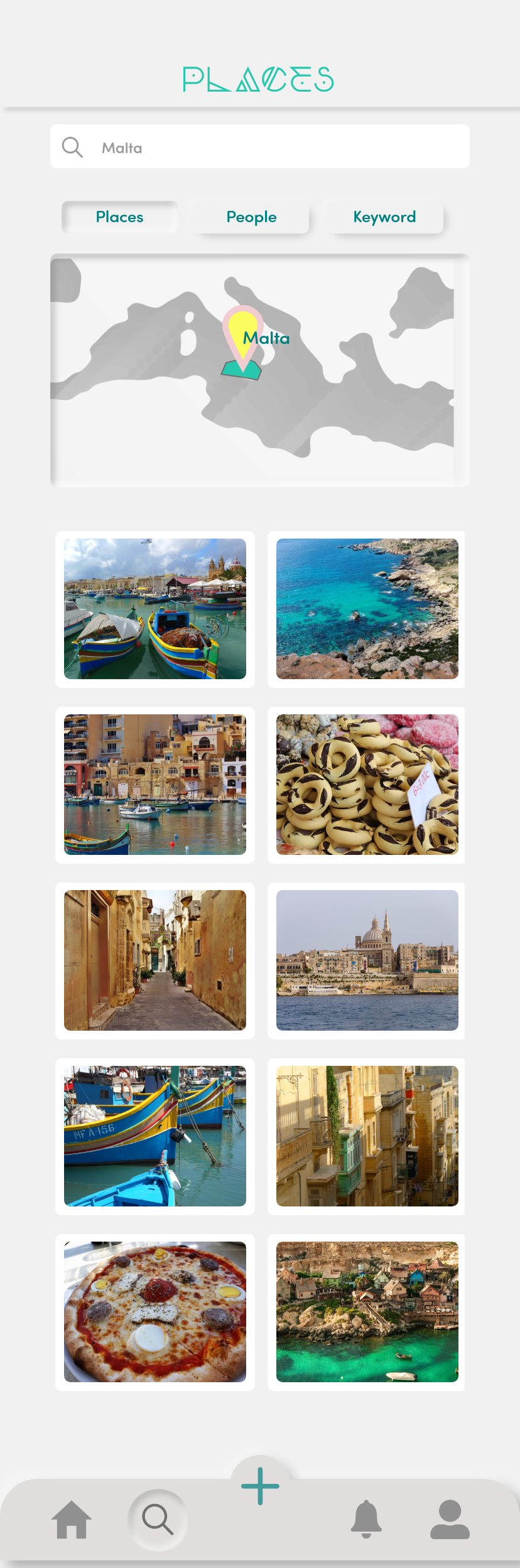Image resolution: width=520 pixels, height=1568 pixels.
Task: Open the waterfront buildings photo
Action: [155, 785]
